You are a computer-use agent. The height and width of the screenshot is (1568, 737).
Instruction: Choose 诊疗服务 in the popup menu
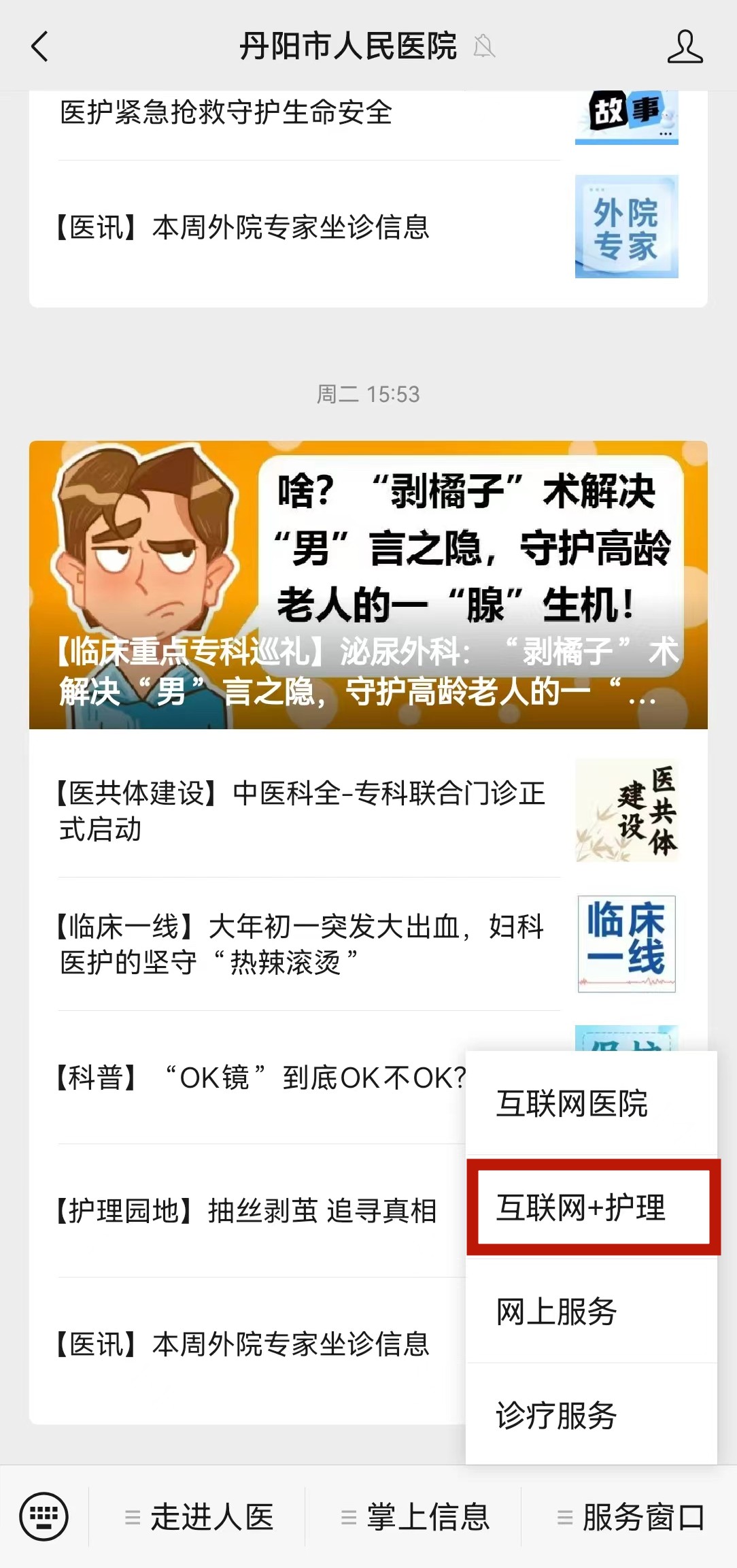556,1416
